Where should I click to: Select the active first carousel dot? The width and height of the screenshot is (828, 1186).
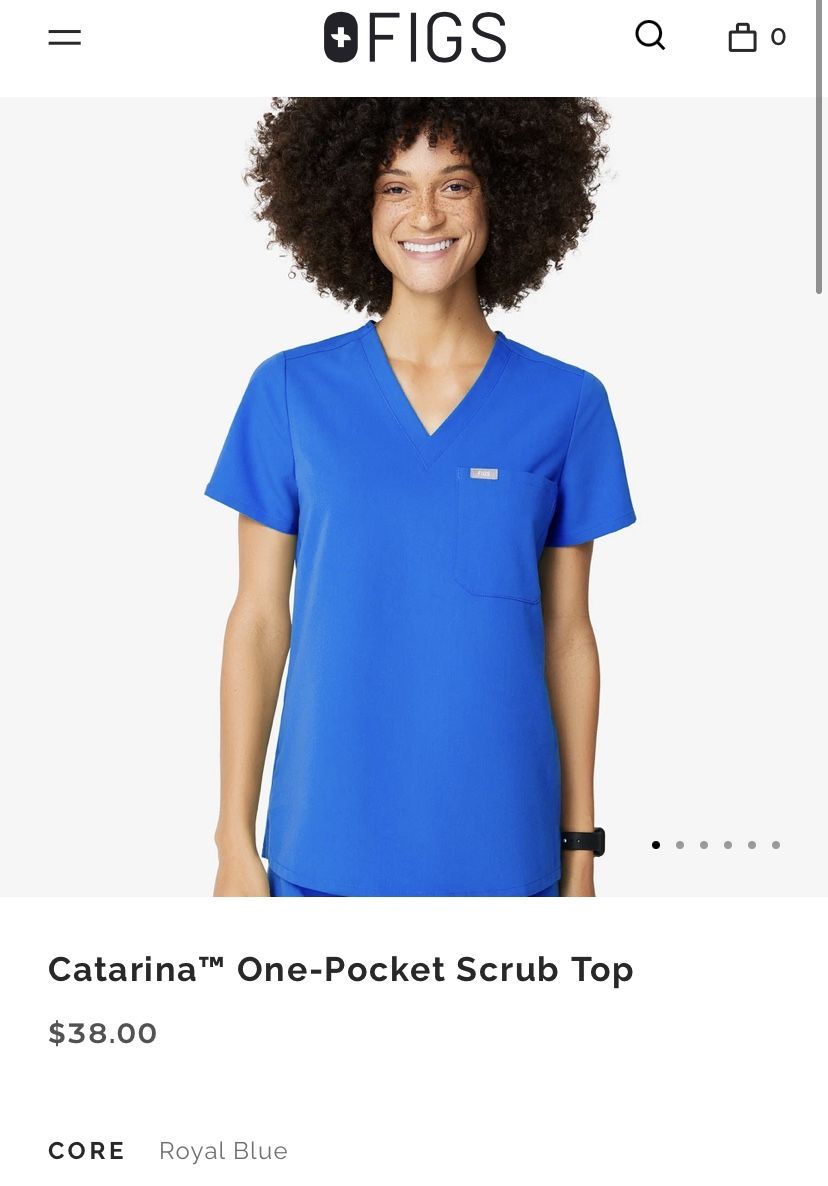pos(655,845)
